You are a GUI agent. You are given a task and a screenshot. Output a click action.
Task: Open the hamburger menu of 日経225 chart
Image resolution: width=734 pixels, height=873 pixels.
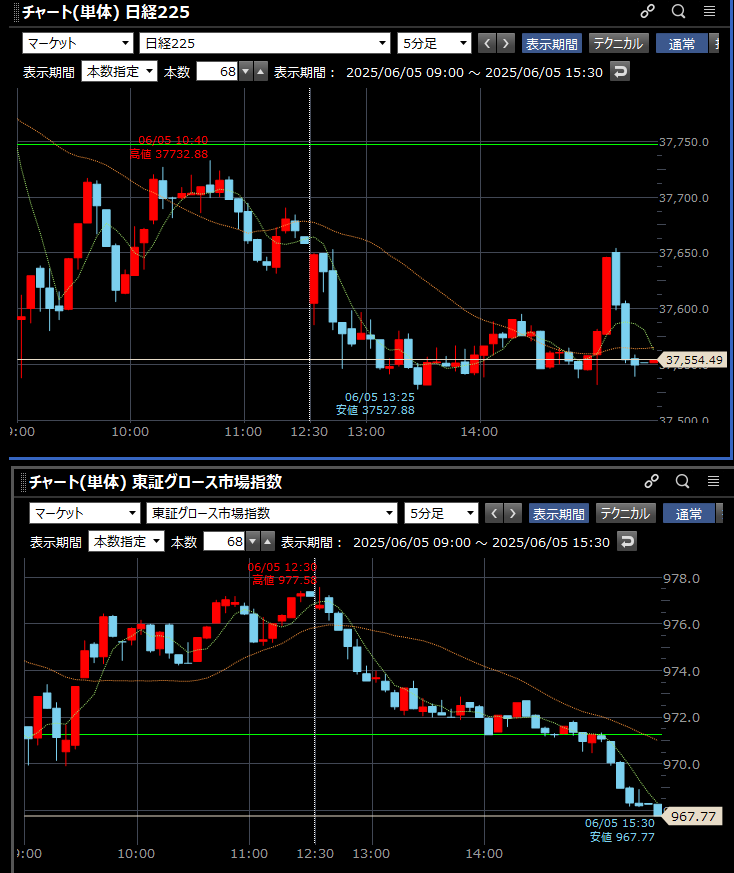coord(709,12)
